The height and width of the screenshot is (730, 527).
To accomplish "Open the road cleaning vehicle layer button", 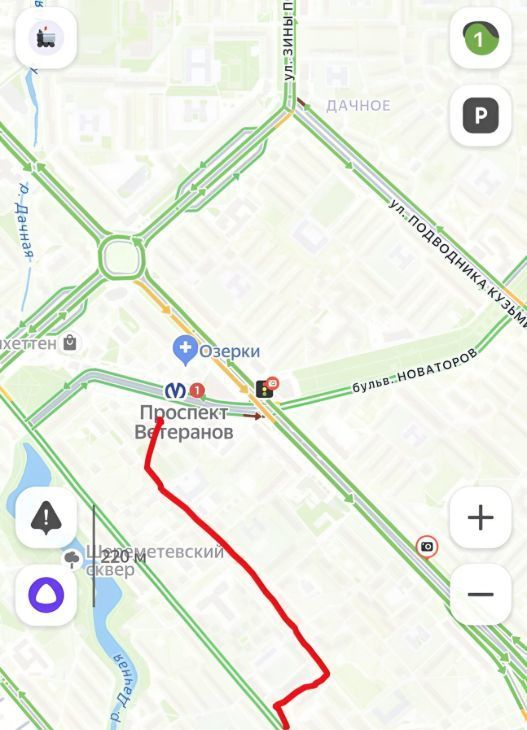I will pyautogui.click(x=46, y=39).
